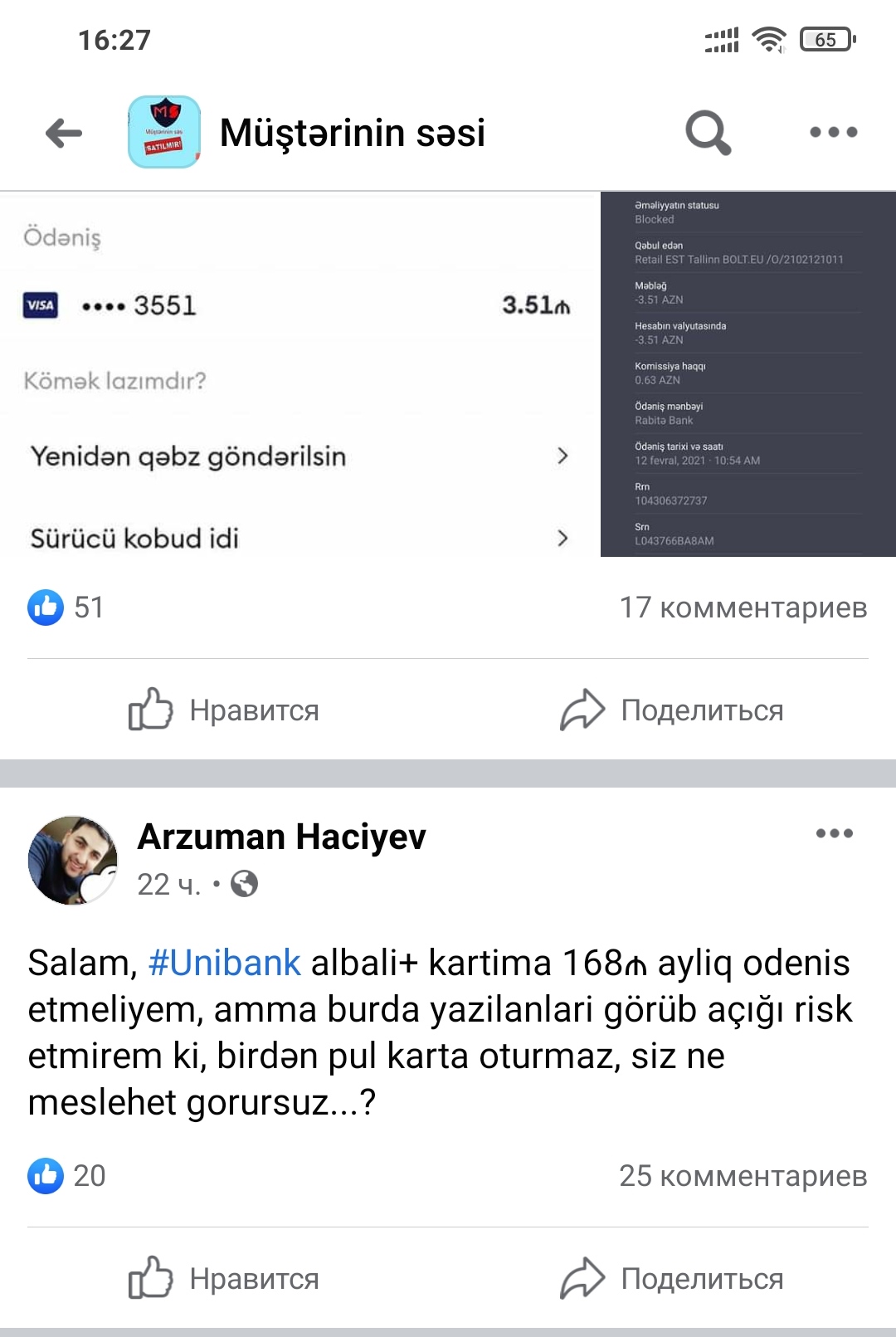View the 17 комментариев on the first post
Screen dimensions: 896x1337
tap(743, 608)
